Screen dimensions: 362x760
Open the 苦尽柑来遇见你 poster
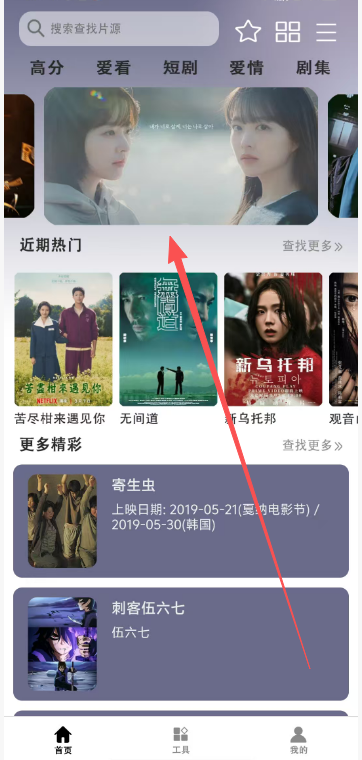[x=63, y=339]
